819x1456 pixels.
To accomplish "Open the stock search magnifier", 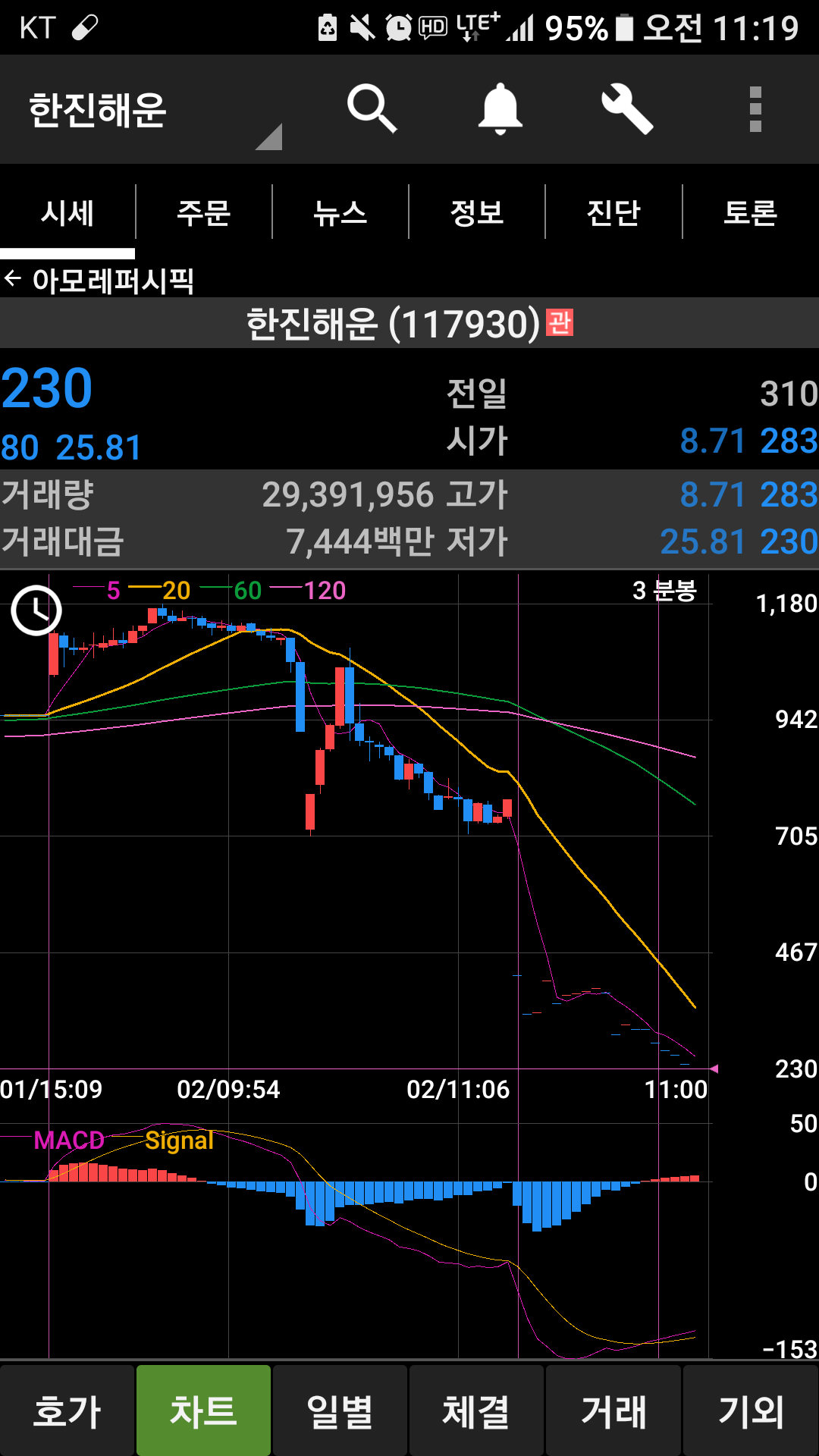I will [372, 109].
